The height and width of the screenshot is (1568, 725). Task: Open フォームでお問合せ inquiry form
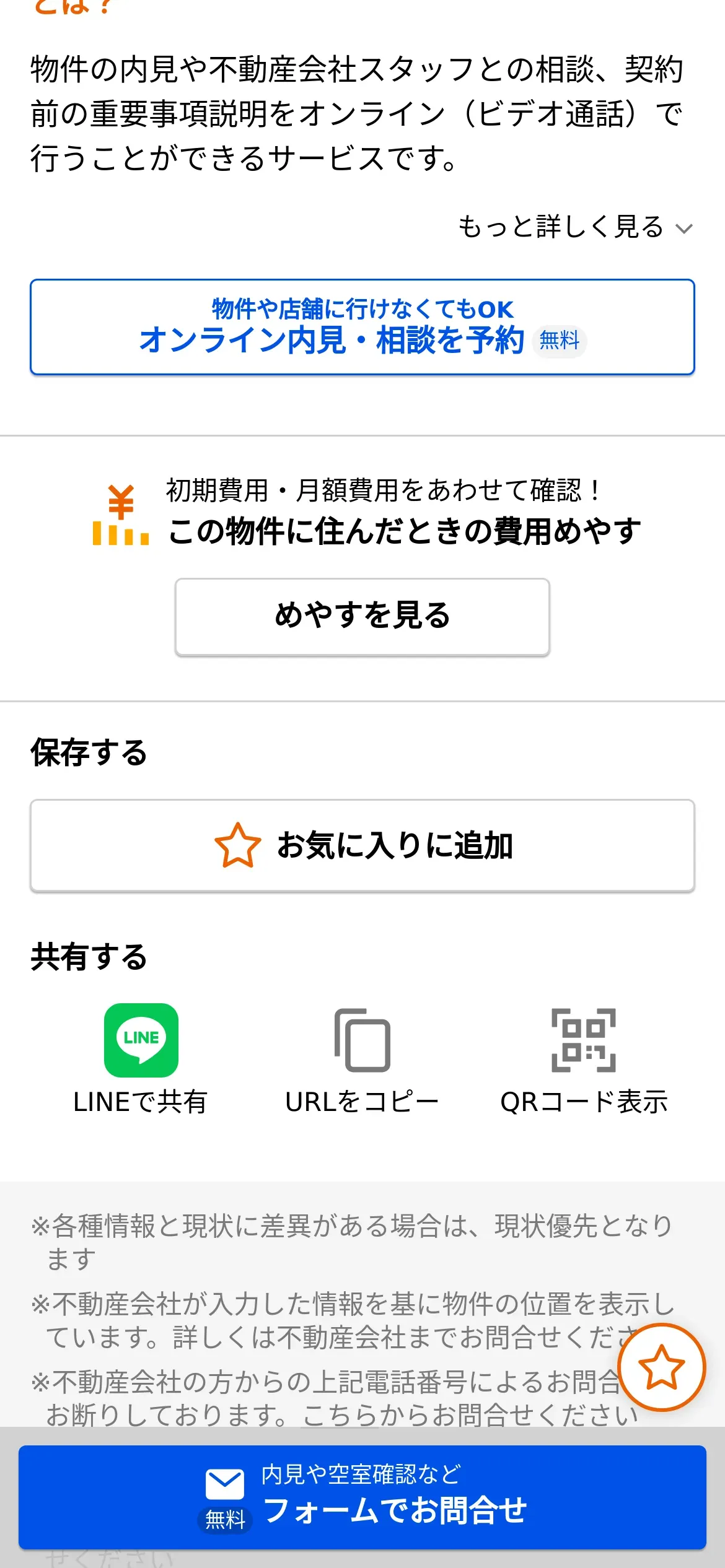[x=362, y=1497]
